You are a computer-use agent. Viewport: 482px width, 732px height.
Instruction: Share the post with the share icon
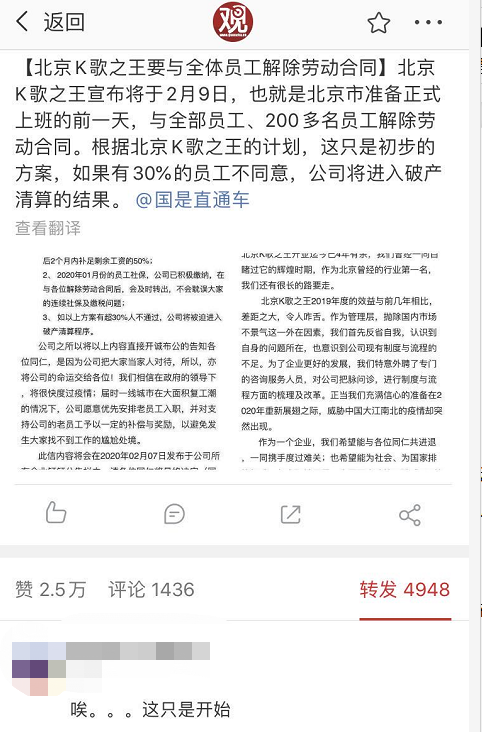click(x=410, y=515)
